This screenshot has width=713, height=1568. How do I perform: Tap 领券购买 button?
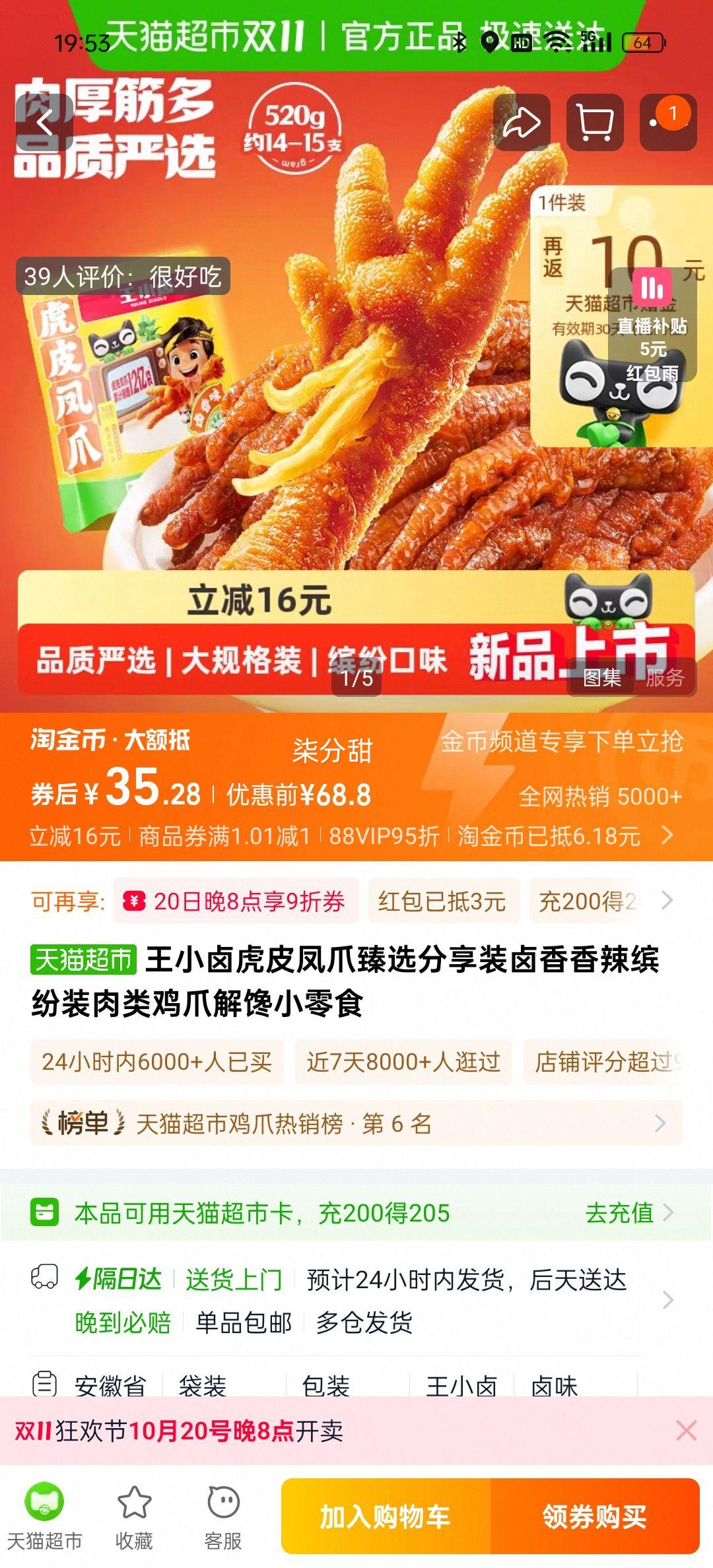point(594,1517)
